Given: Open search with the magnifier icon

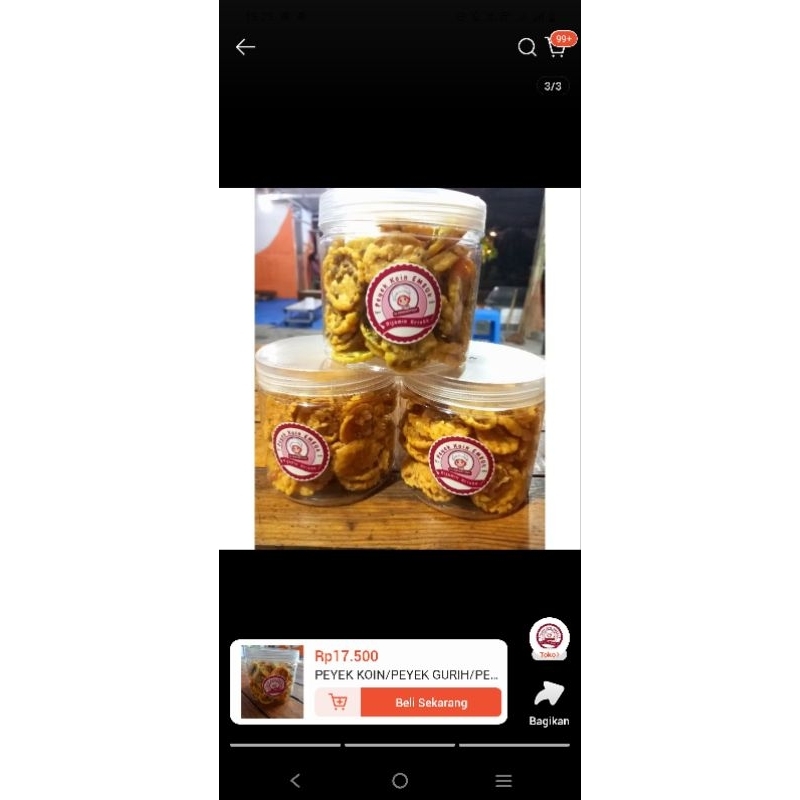Looking at the screenshot, I should click(527, 47).
